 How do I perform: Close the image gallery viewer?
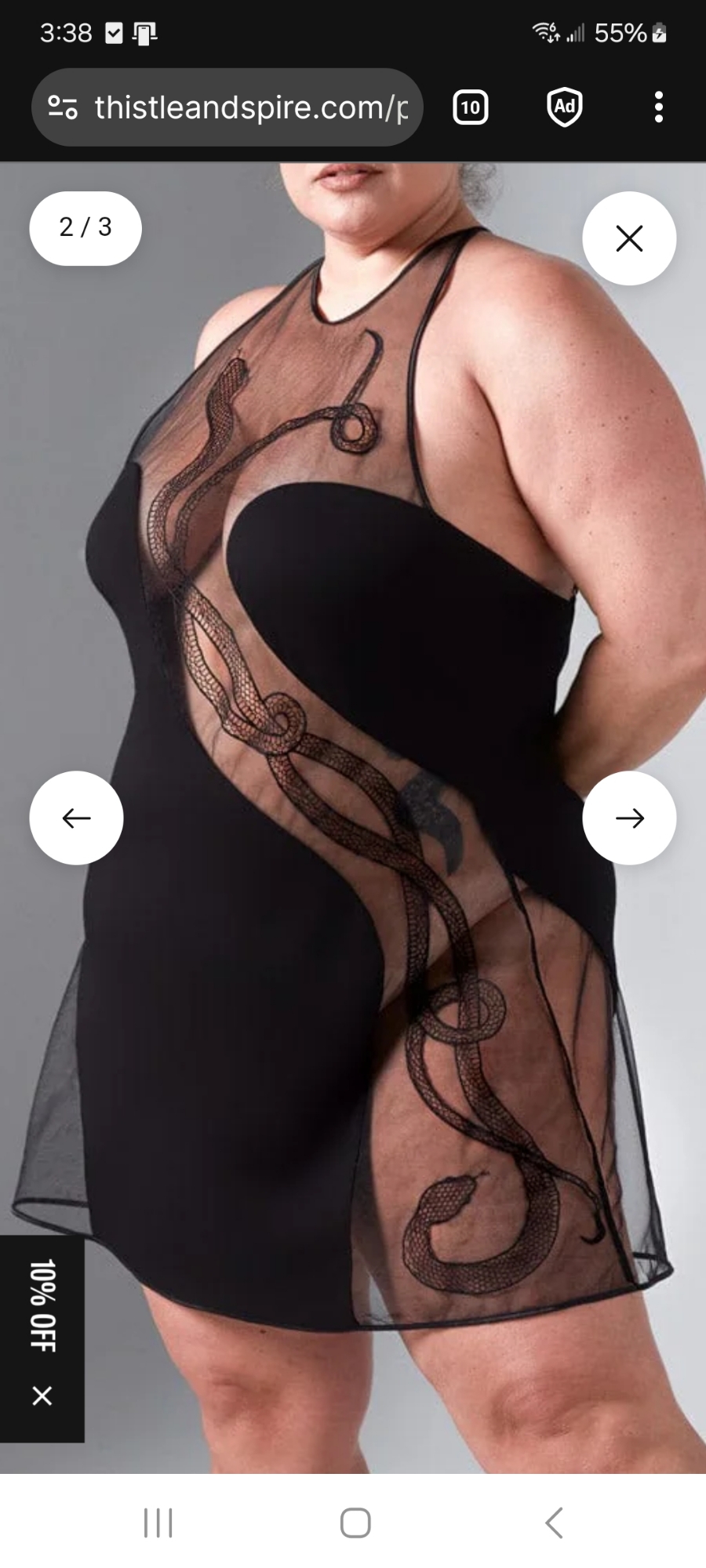(x=629, y=238)
